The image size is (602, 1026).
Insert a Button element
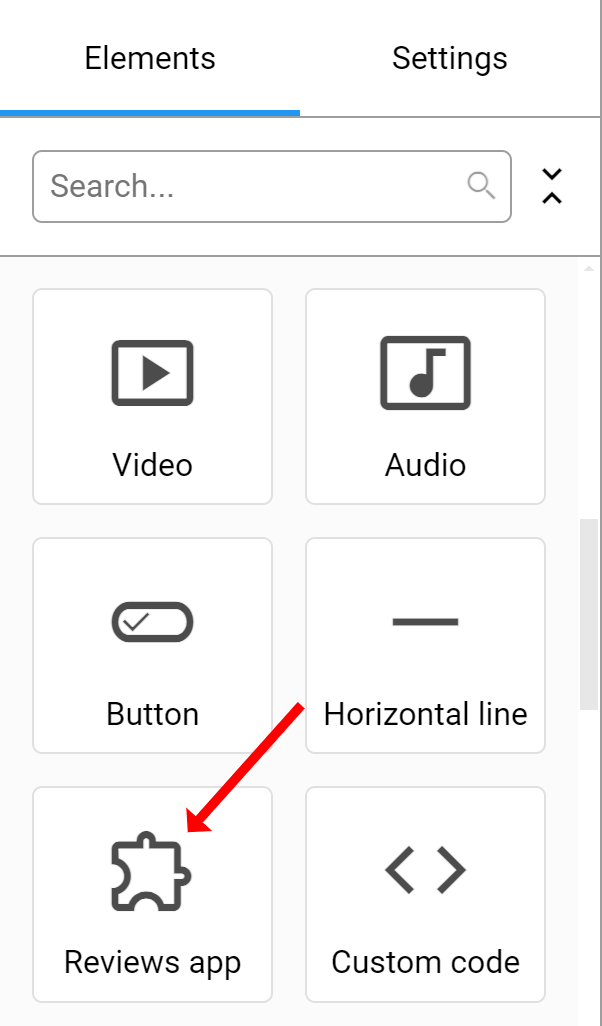[152, 645]
